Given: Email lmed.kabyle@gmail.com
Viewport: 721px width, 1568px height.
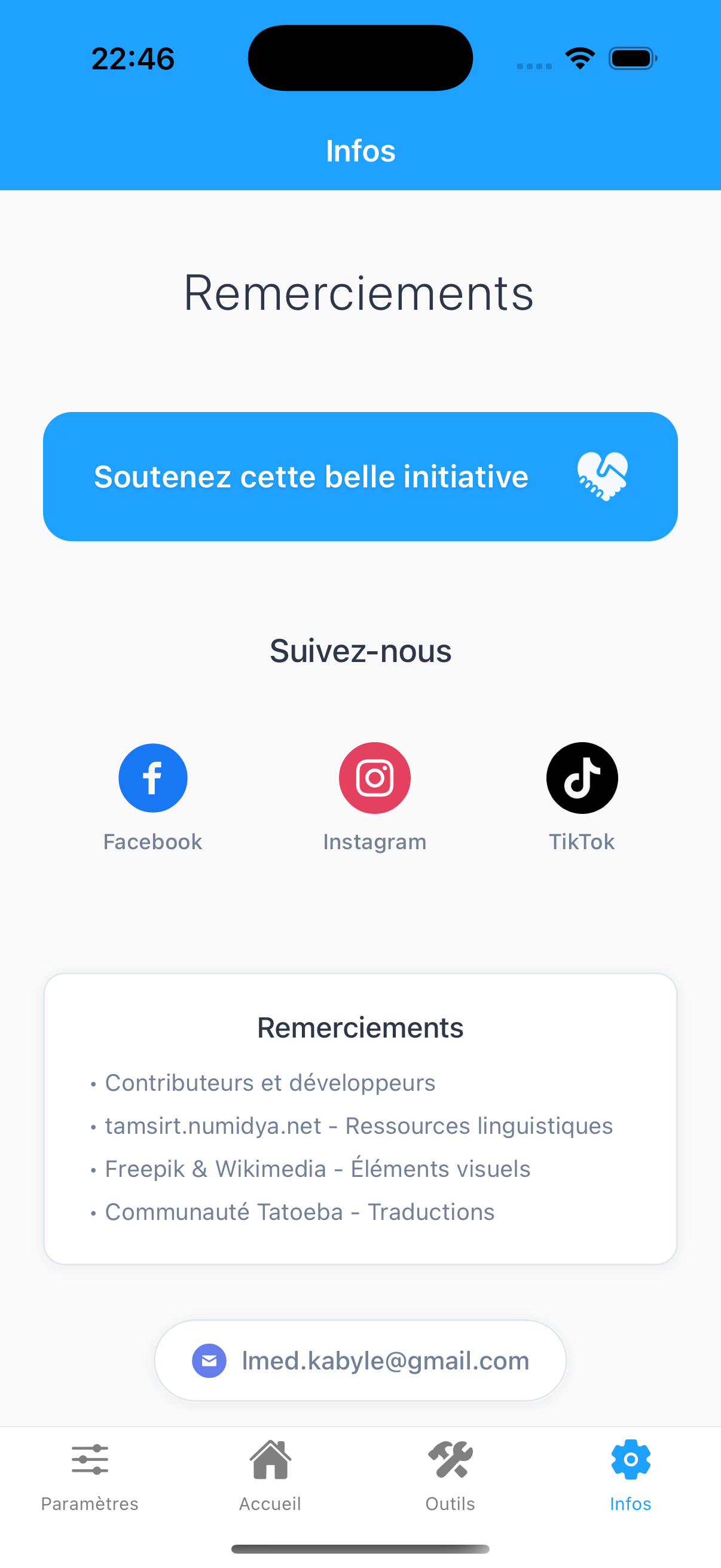Looking at the screenshot, I should 360,1360.
